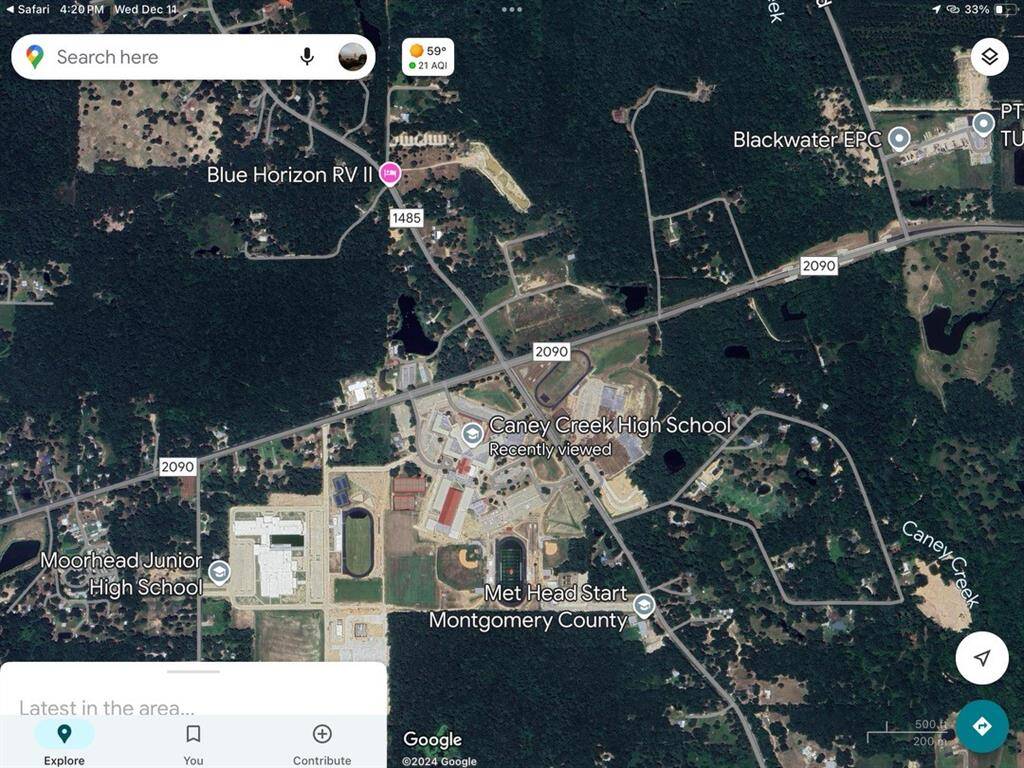The image size is (1024, 768).
Task: Switch to the Explore tab
Action: pos(64,744)
